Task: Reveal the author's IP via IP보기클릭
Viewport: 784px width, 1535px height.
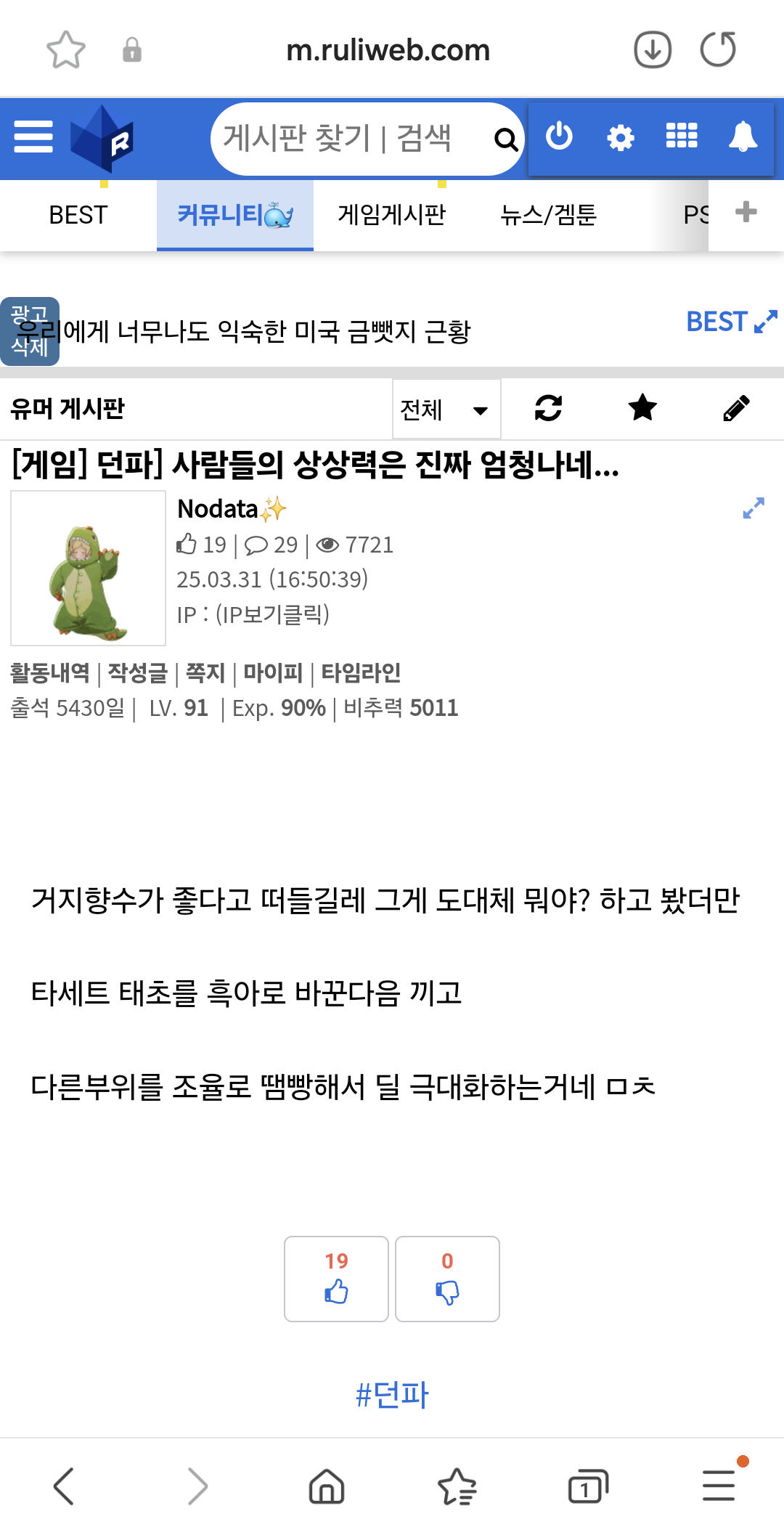Action: tap(272, 615)
